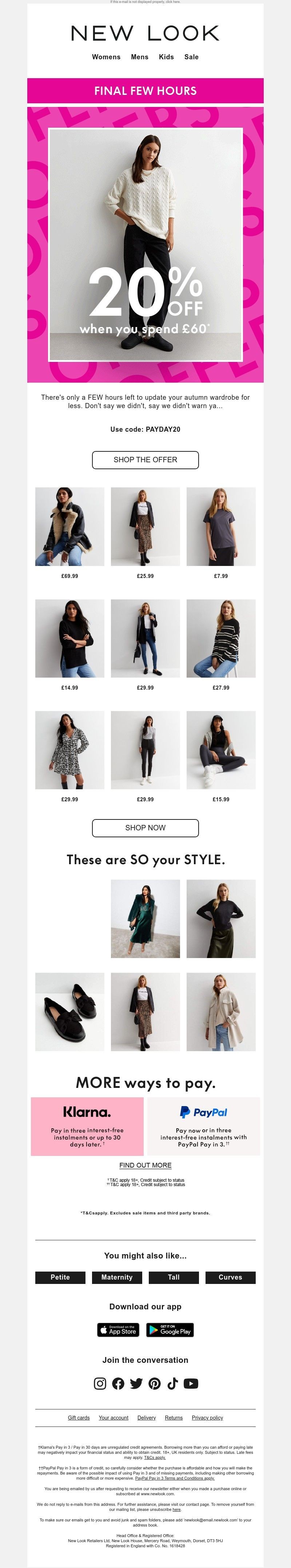The height and width of the screenshot is (1568, 291).
Task: Open the Gift cards link
Action: pos(79,1418)
